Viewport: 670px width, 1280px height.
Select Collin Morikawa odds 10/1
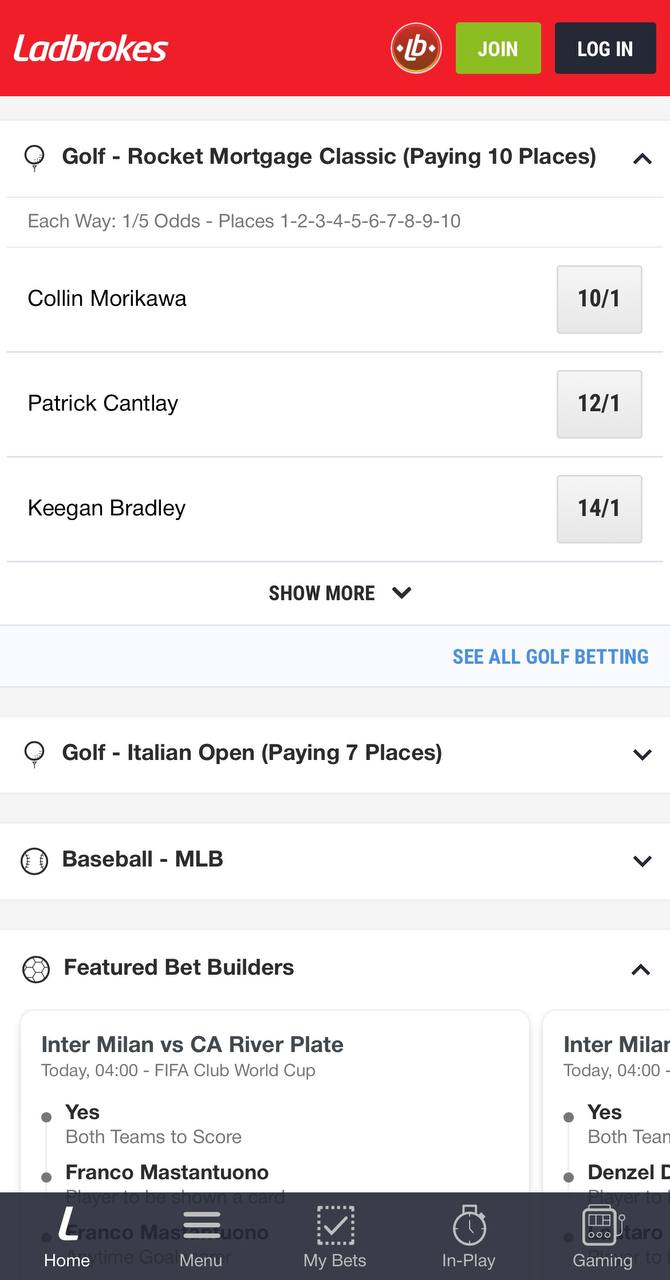coord(599,298)
